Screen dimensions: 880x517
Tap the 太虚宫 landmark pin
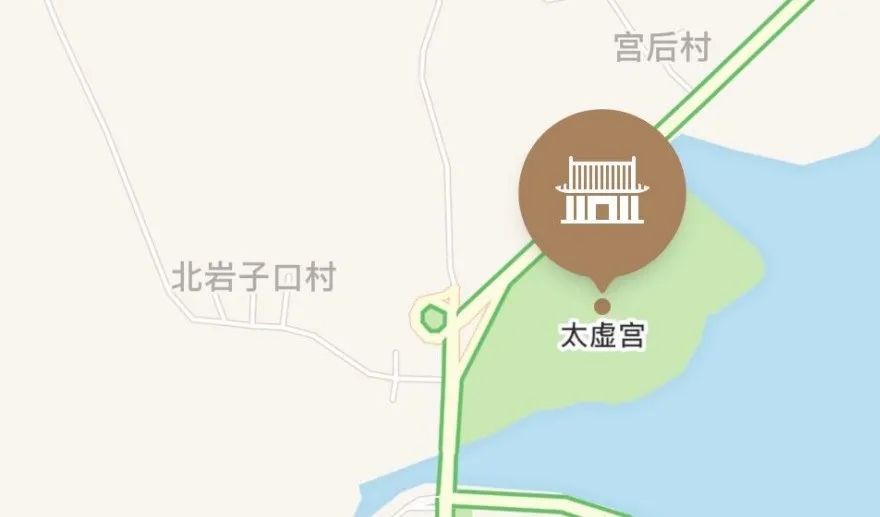(x=601, y=194)
